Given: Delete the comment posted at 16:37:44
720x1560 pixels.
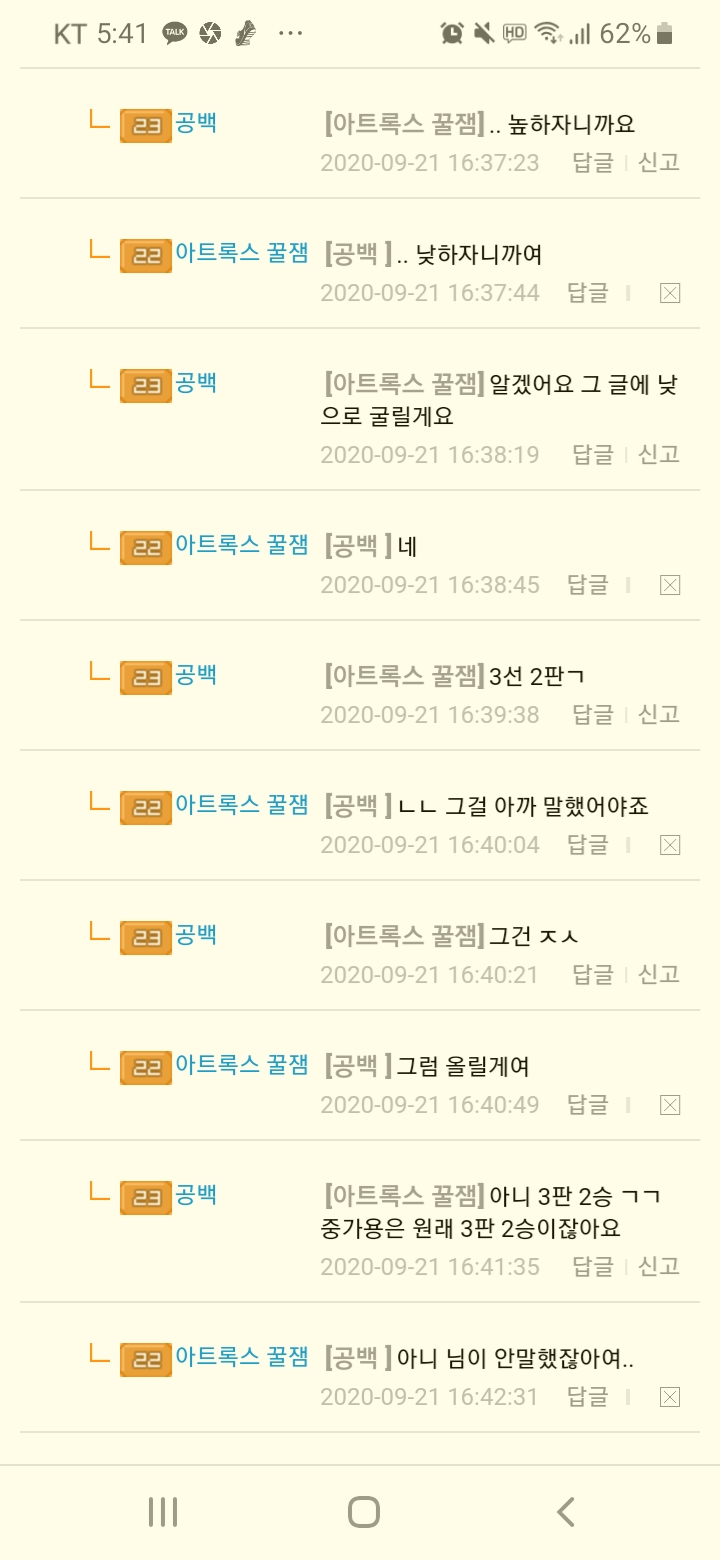Looking at the screenshot, I should pyautogui.click(x=670, y=293).
